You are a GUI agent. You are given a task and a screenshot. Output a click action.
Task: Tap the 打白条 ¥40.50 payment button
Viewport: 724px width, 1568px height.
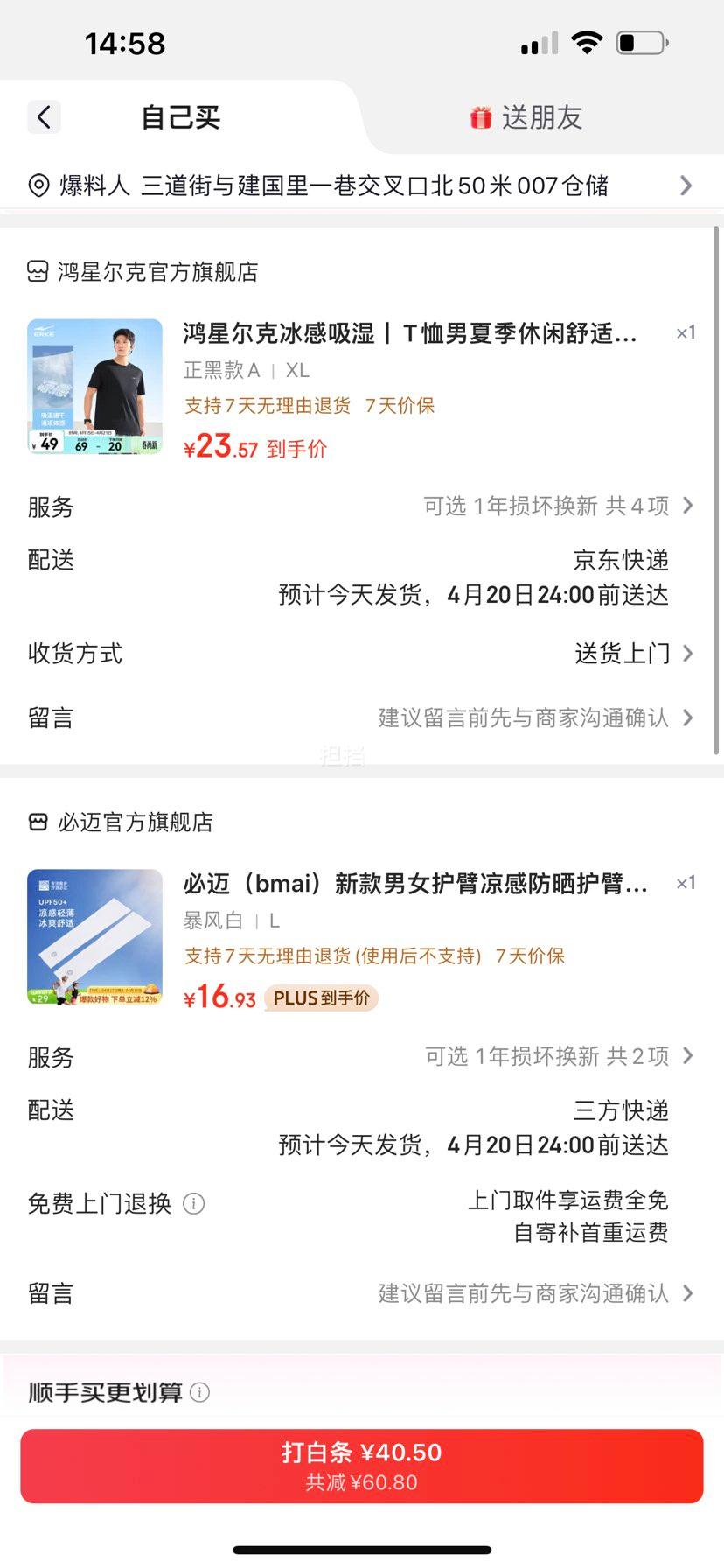click(362, 1465)
